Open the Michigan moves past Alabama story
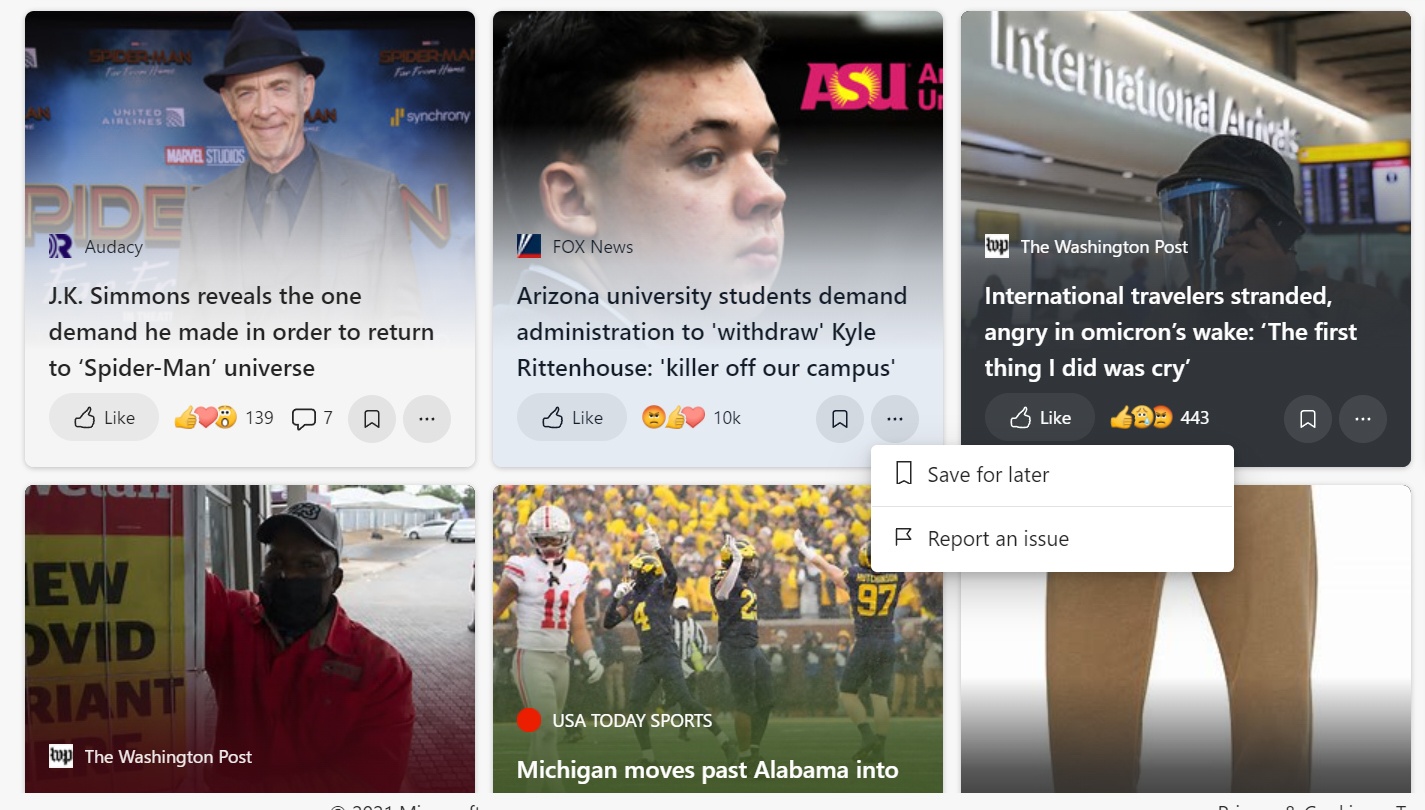The height and width of the screenshot is (810, 1425). (708, 770)
